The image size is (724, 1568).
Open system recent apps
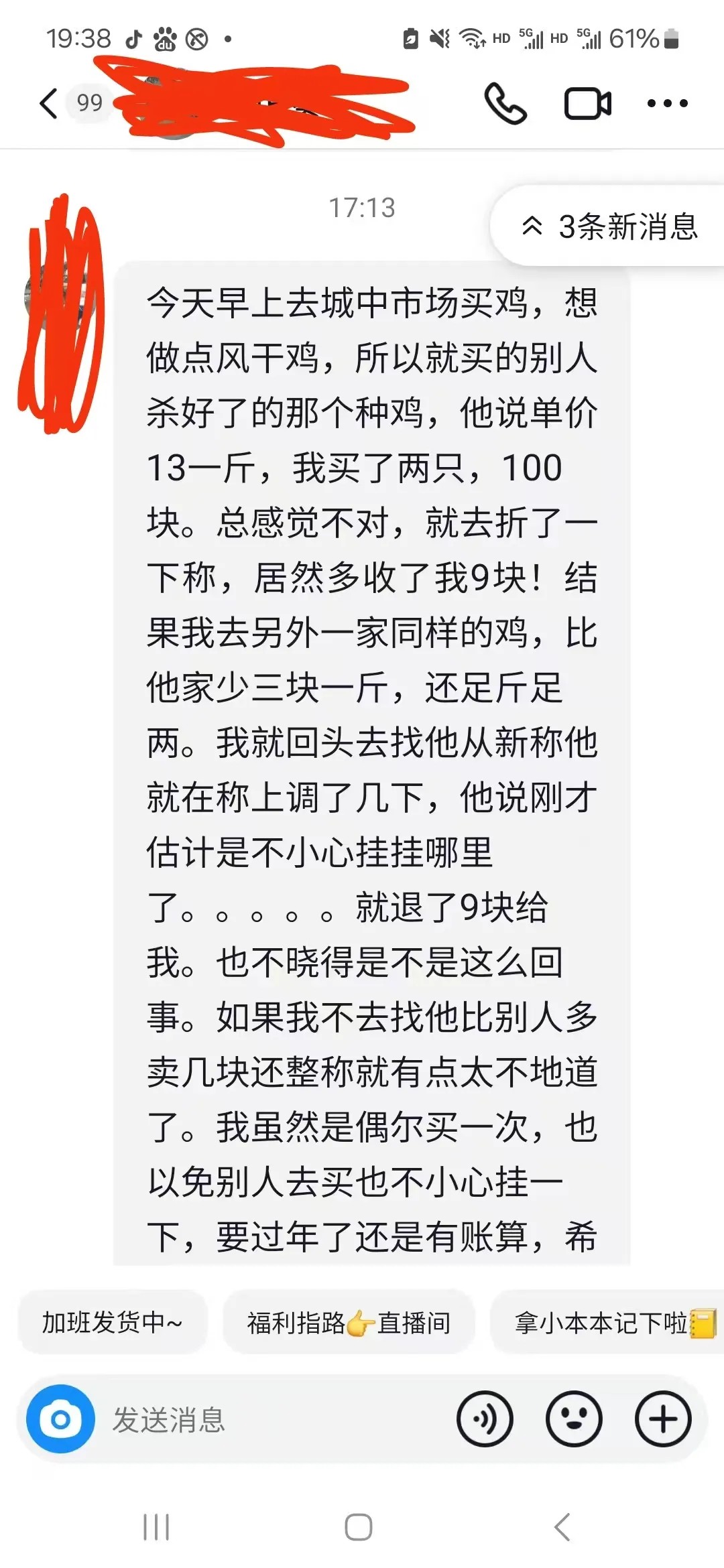click(156, 1528)
